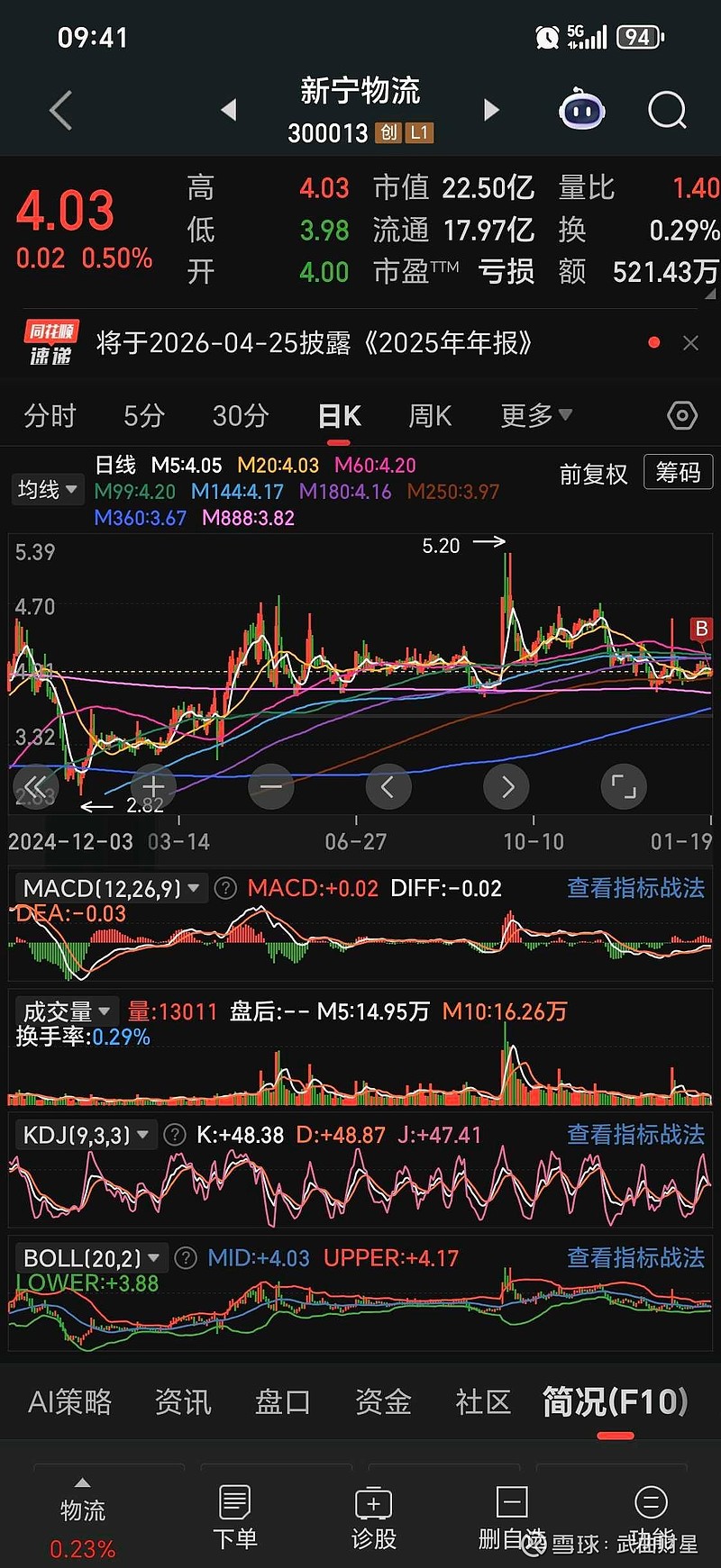The image size is (721, 1568).
Task: Open 诊股 stock diagnosis
Action: pyautogui.click(x=374, y=1518)
